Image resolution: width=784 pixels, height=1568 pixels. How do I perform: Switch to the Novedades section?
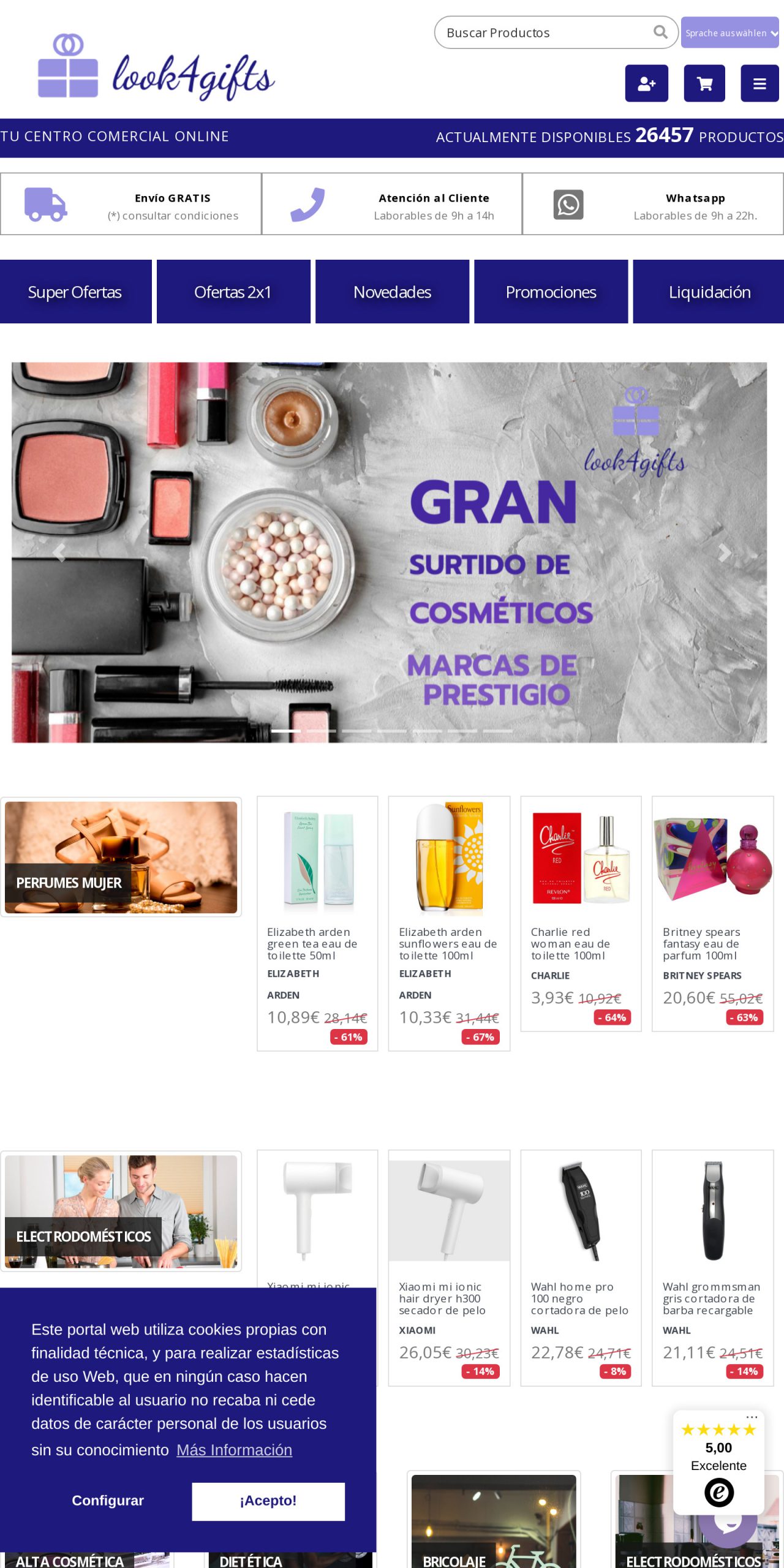coord(393,292)
